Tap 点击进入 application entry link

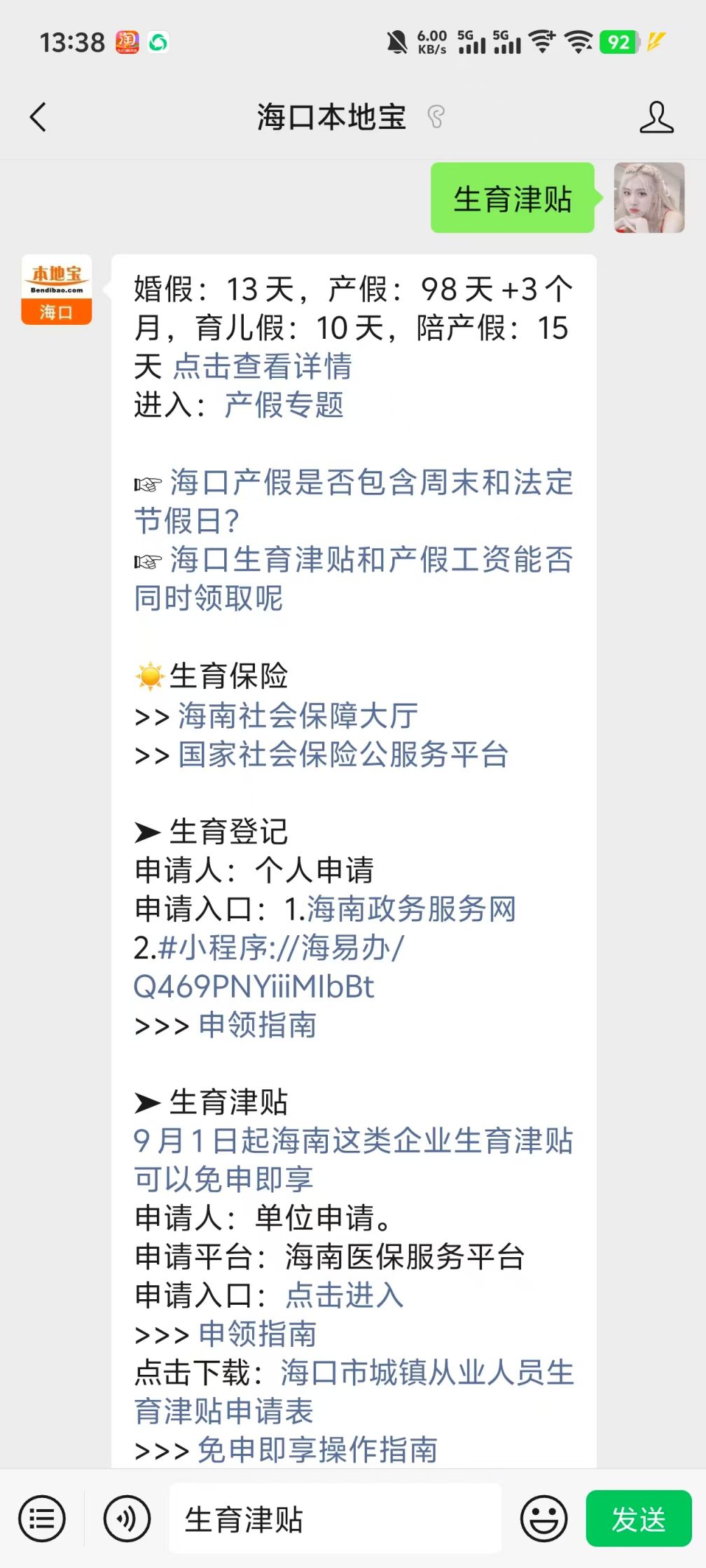(x=345, y=1296)
